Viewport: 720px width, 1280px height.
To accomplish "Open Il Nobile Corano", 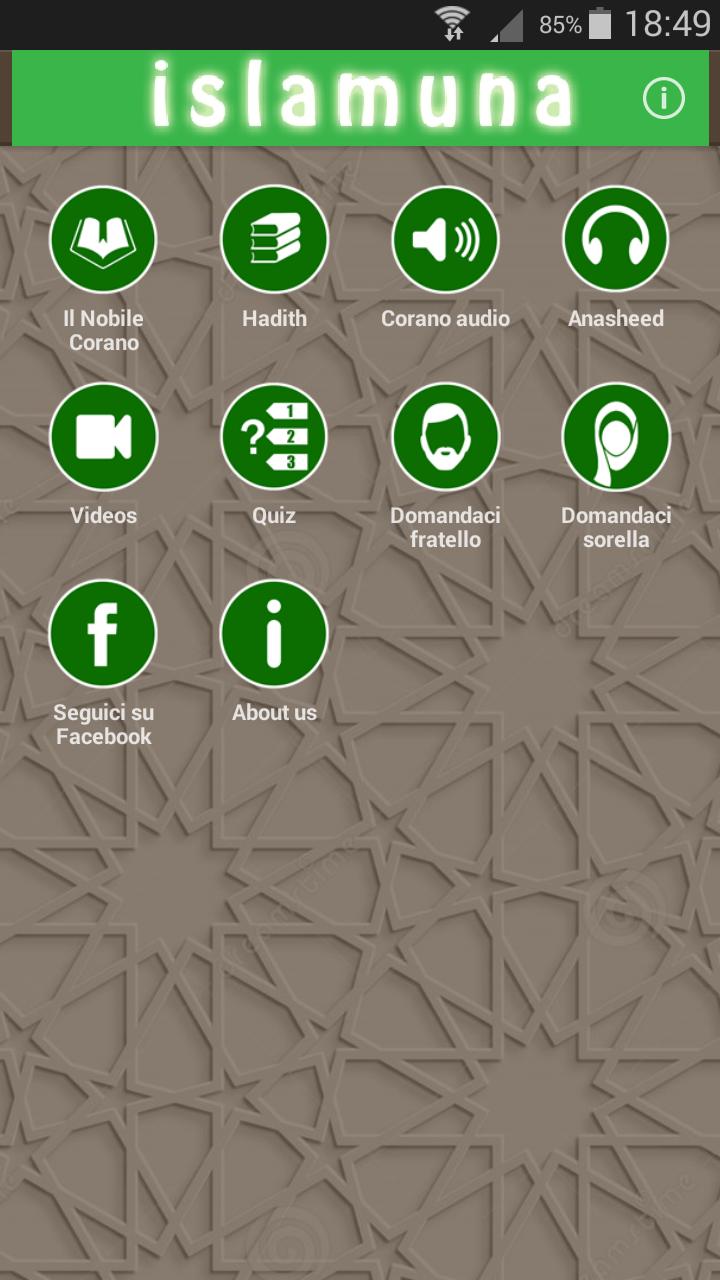I will [103, 240].
